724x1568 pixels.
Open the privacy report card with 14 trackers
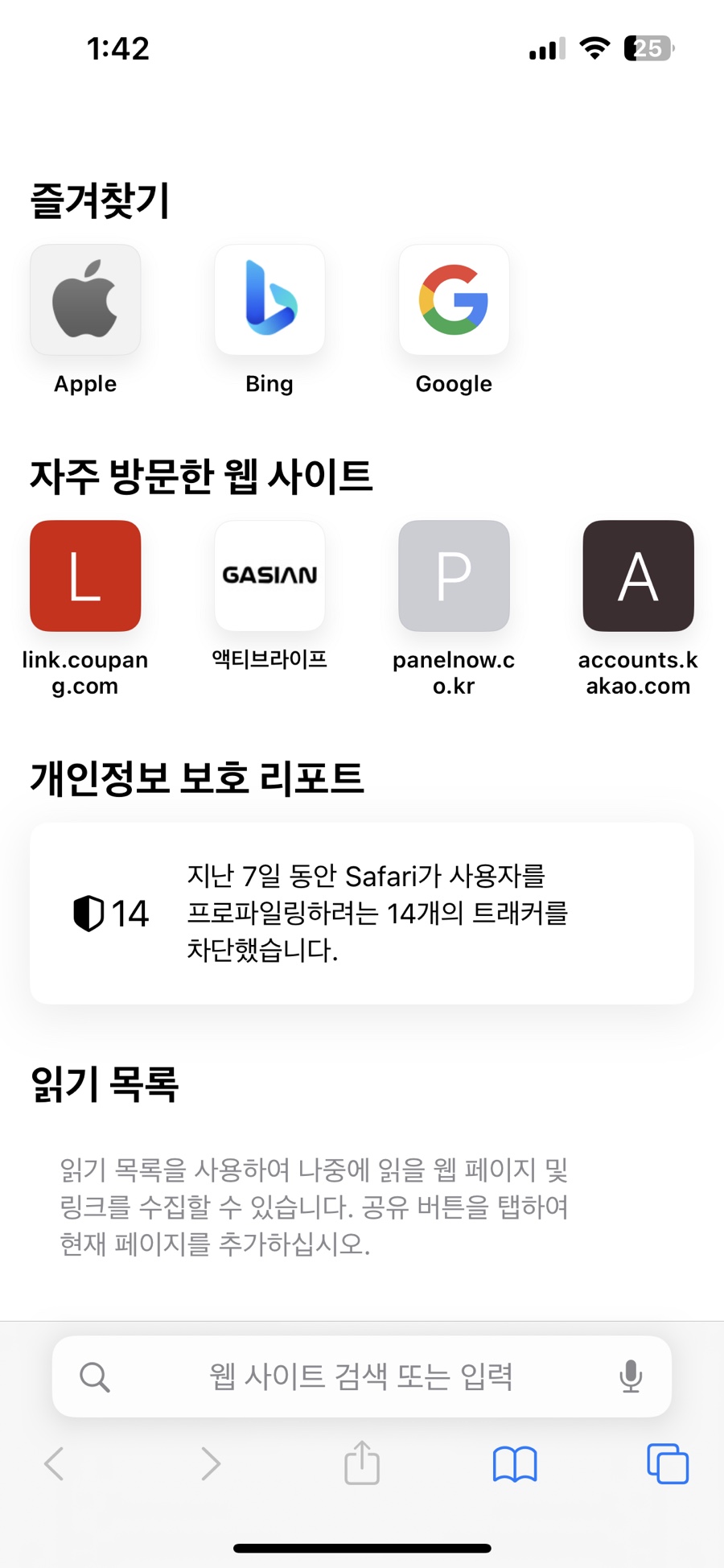(362, 914)
